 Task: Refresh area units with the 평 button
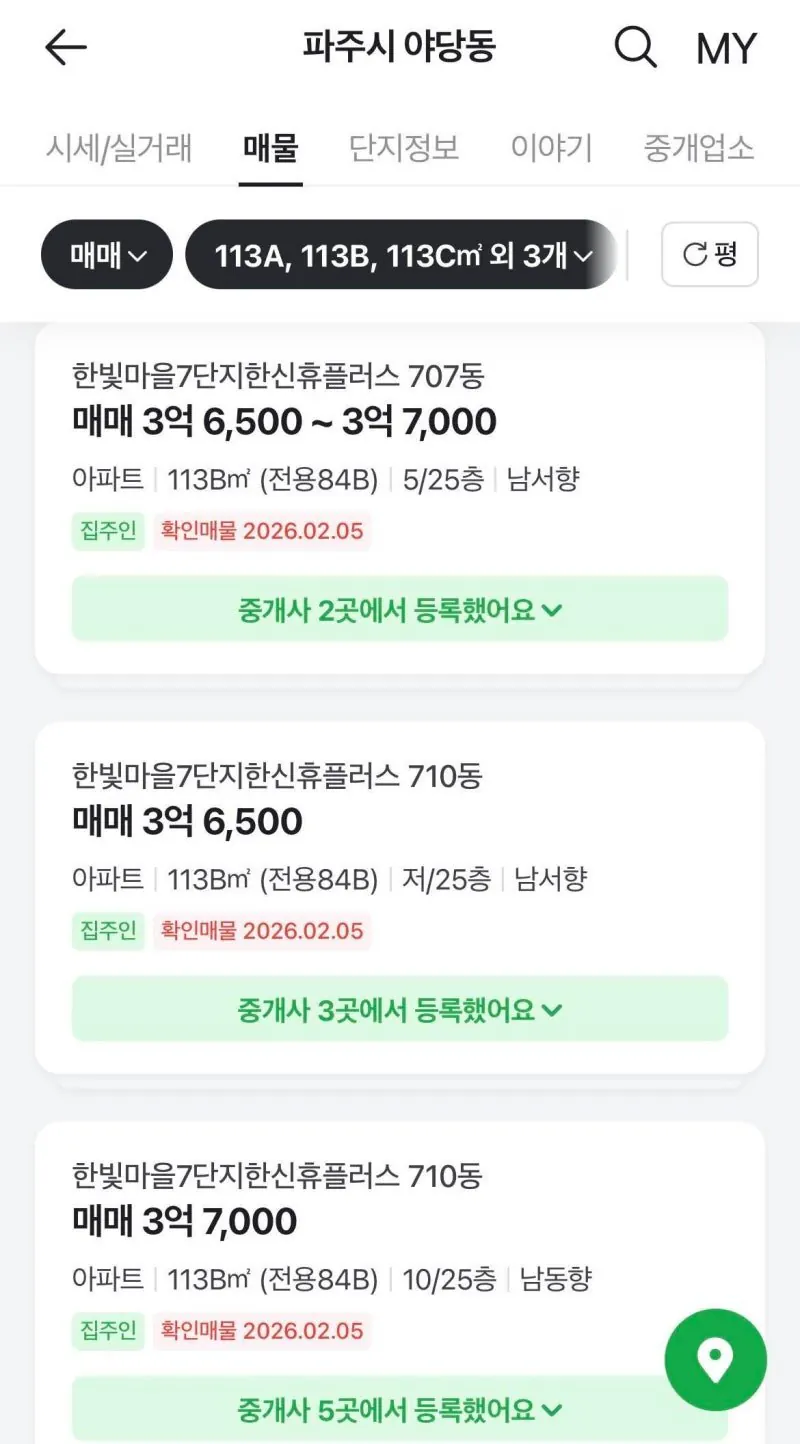coord(710,255)
